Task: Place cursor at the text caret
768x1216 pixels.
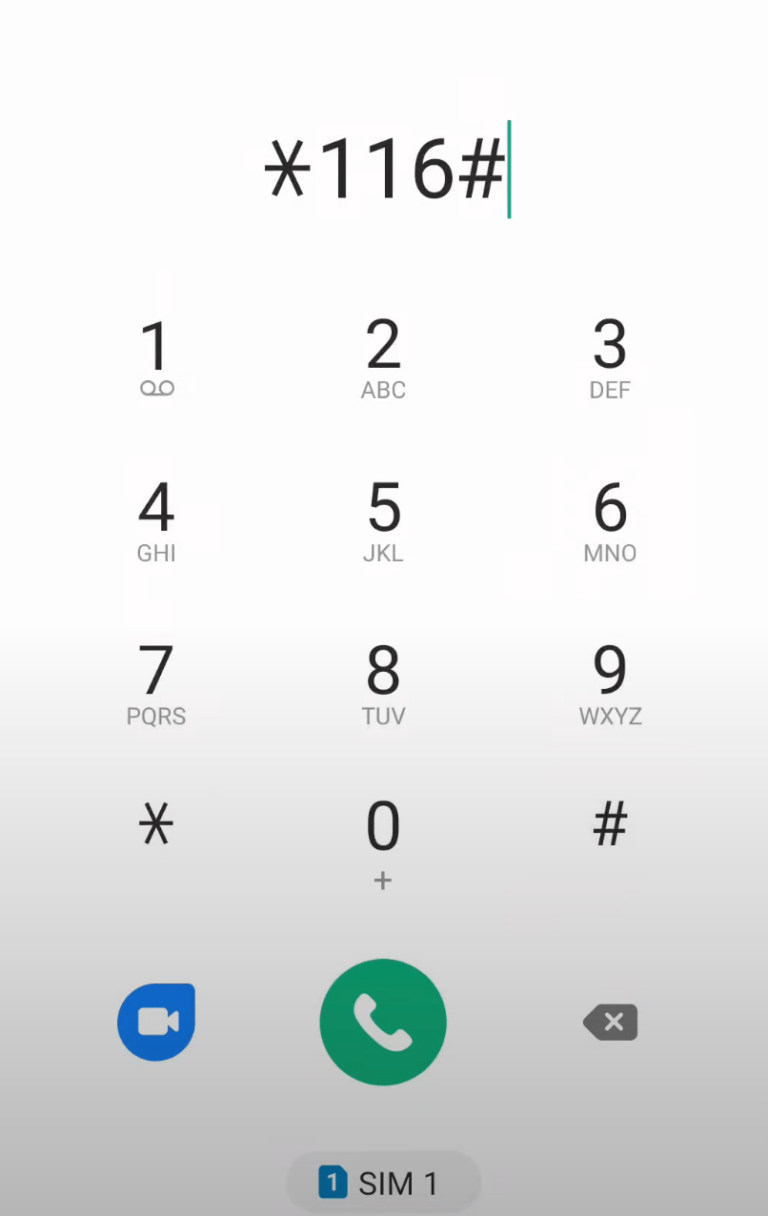Action: pyautogui.click(x=509, y=168)
